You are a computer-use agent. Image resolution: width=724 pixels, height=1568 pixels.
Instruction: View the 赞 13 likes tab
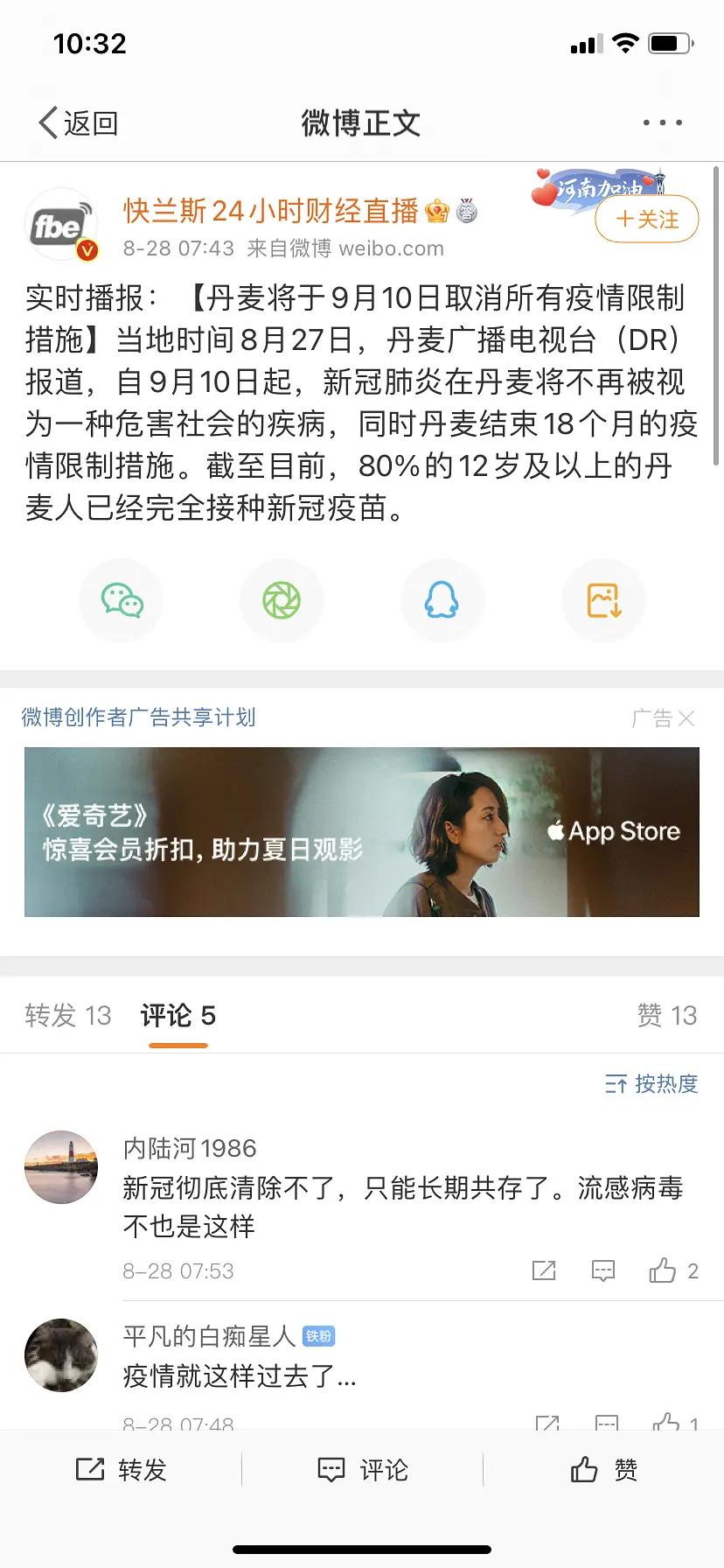pyautogui.click(x=666, y=1016)
